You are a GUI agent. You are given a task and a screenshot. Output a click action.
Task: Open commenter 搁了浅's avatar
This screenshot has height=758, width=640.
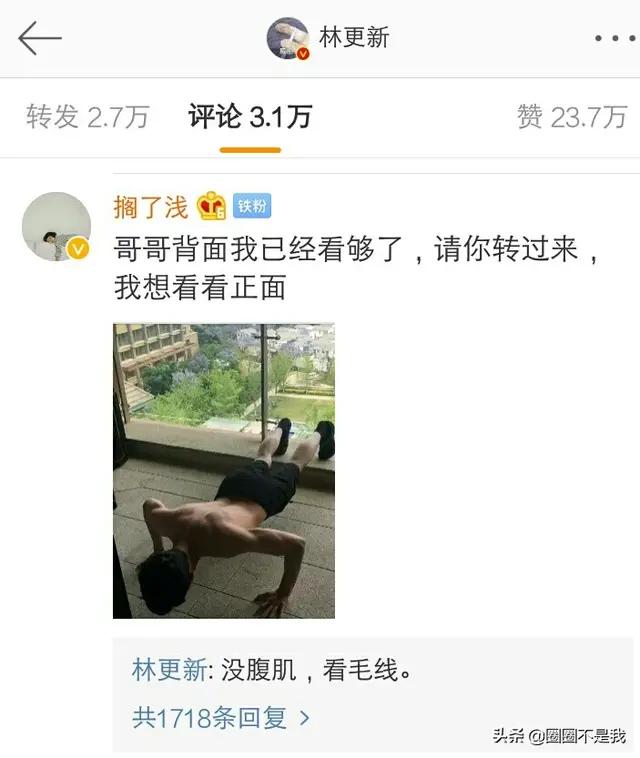[x=57, y=227]
